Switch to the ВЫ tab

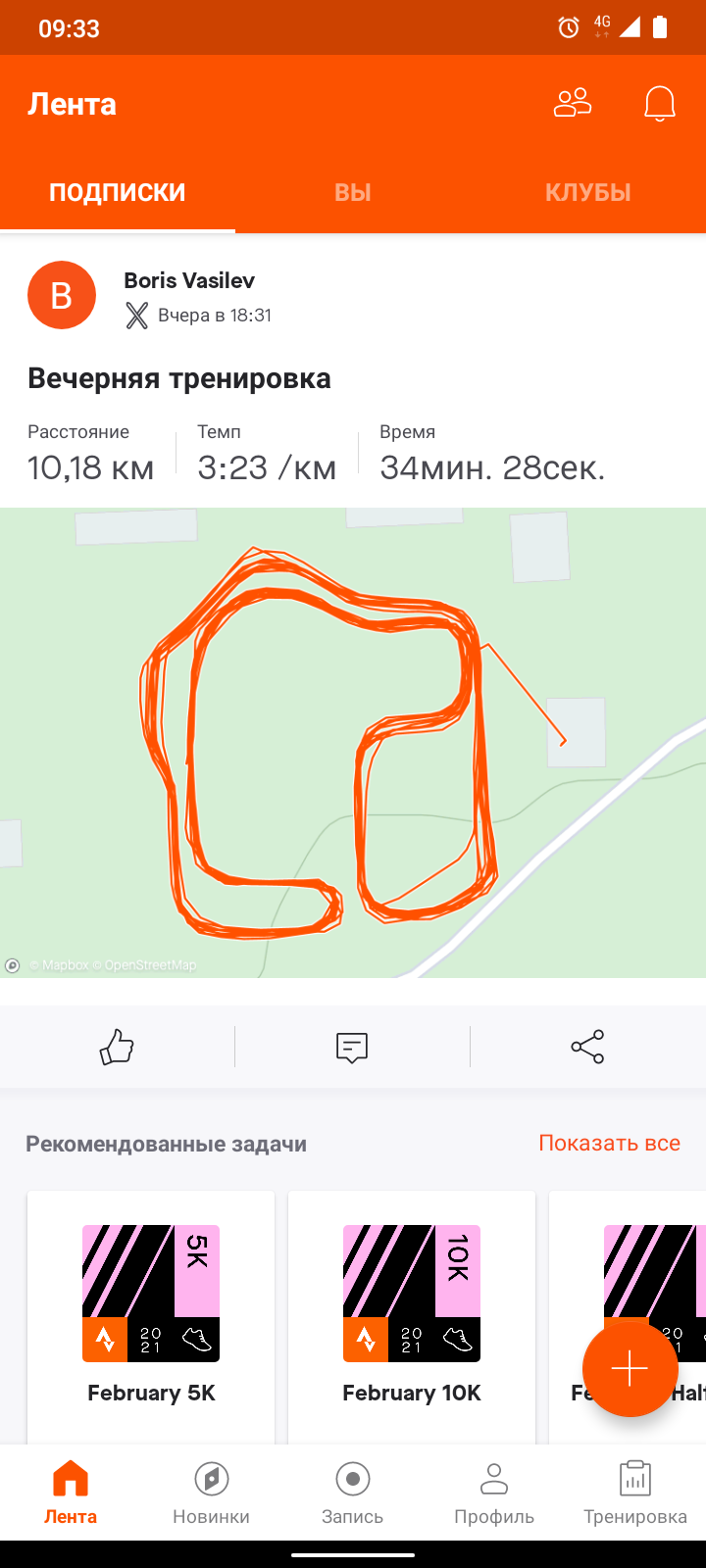click(x=353, y=192)
